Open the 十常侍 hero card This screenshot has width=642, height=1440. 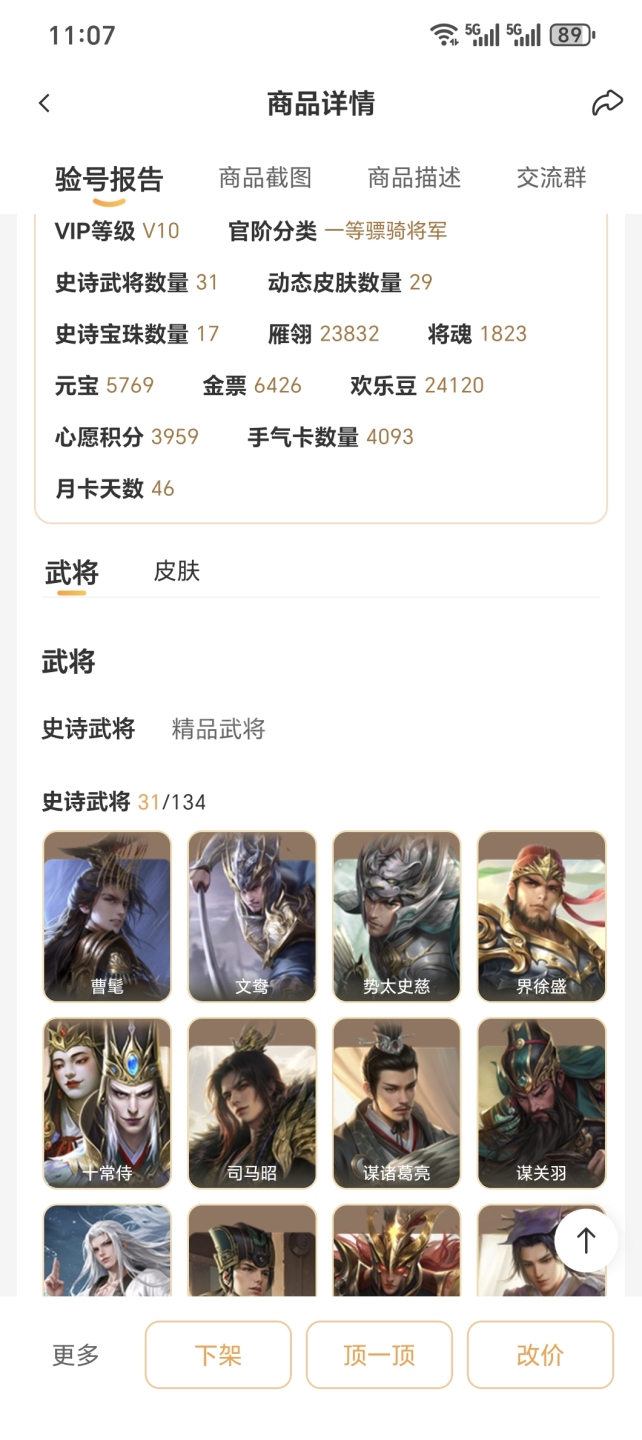coord(107,1102)
